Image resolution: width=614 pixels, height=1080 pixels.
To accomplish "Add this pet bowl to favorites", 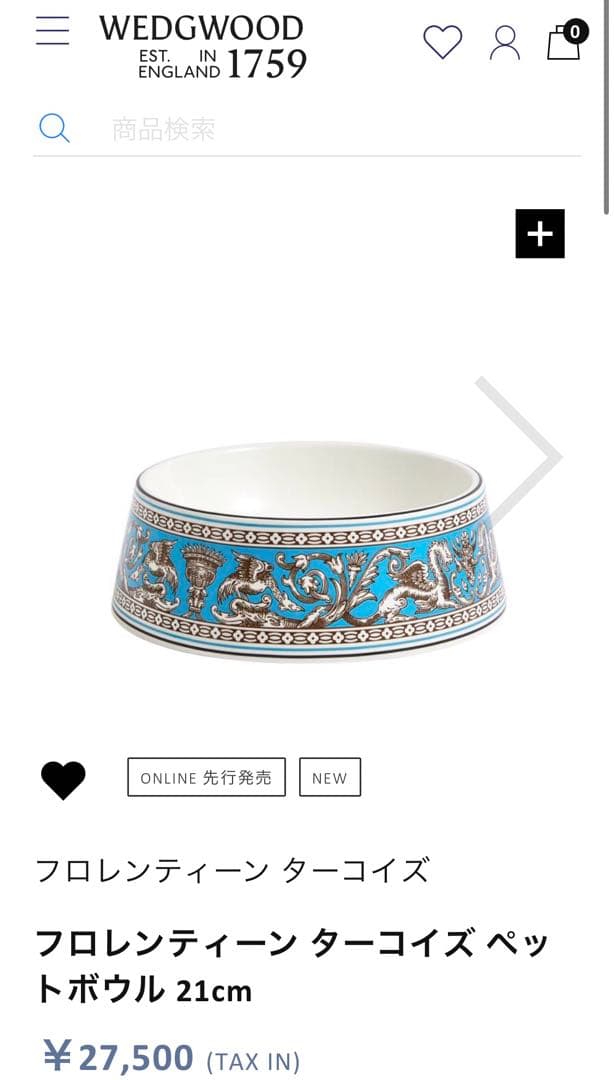I will point(63,779).
